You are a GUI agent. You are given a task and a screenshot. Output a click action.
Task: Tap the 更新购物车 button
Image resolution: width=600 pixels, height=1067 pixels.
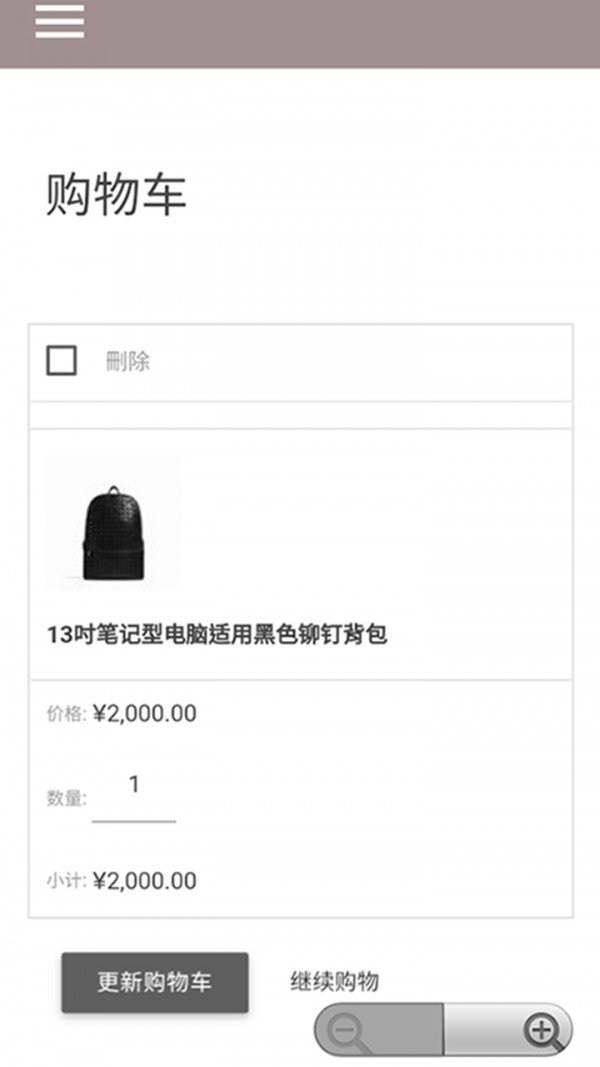pos(155,982)
